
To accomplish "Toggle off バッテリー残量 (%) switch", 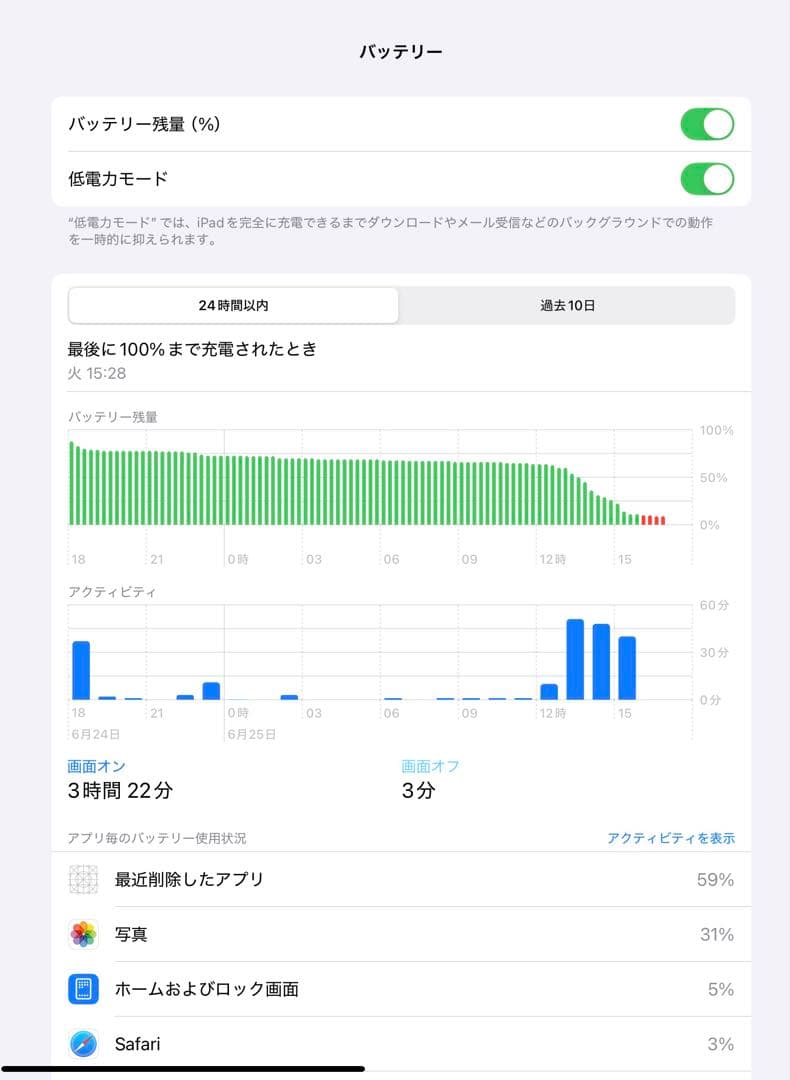I will [707, 124].
